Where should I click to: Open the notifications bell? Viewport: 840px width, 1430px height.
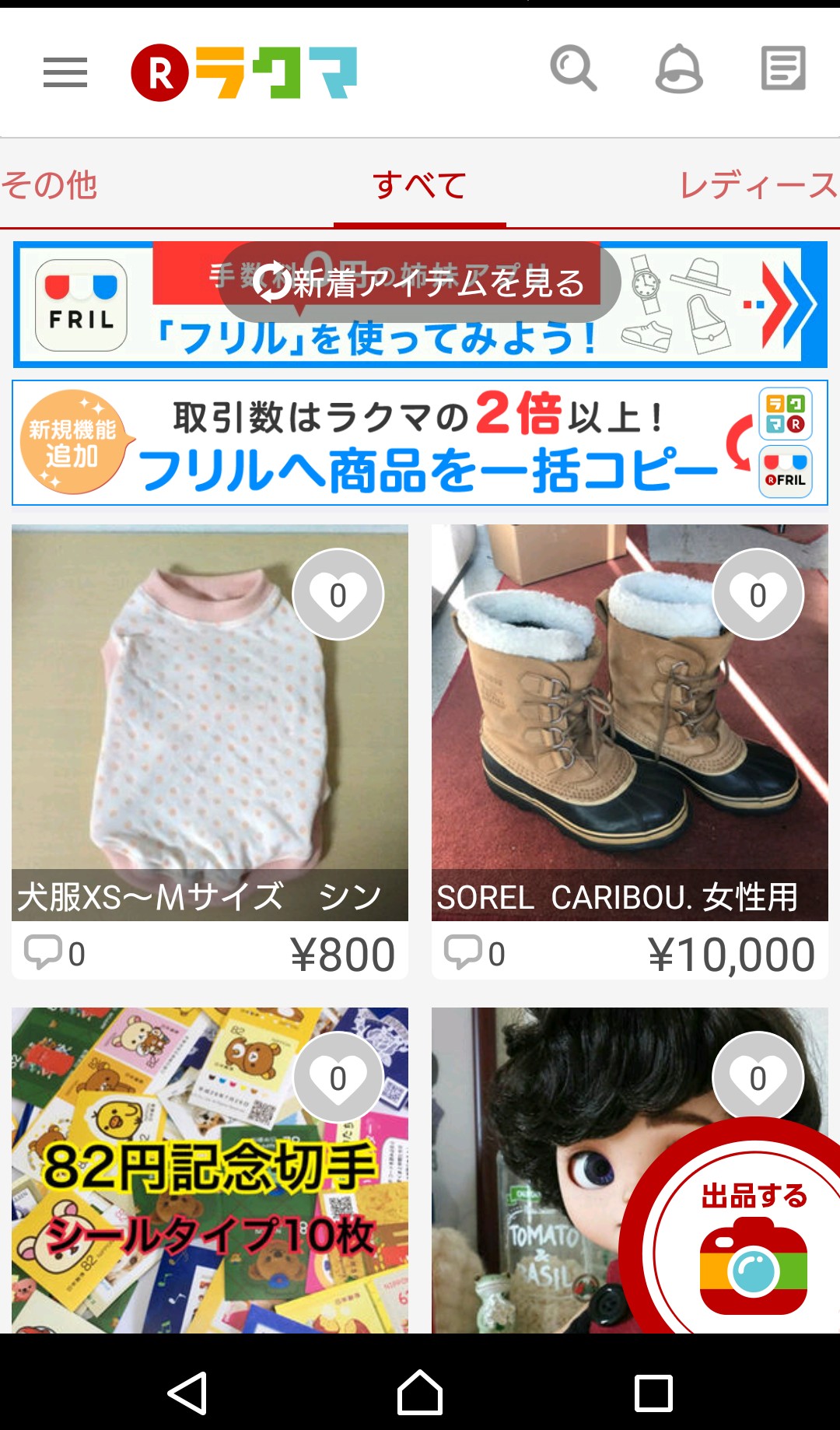click(679, 69)
